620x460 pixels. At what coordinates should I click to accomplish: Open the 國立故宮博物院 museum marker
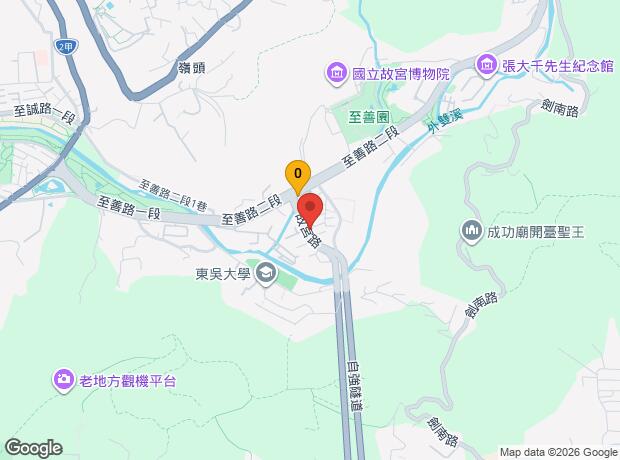(x=336, y=74)
